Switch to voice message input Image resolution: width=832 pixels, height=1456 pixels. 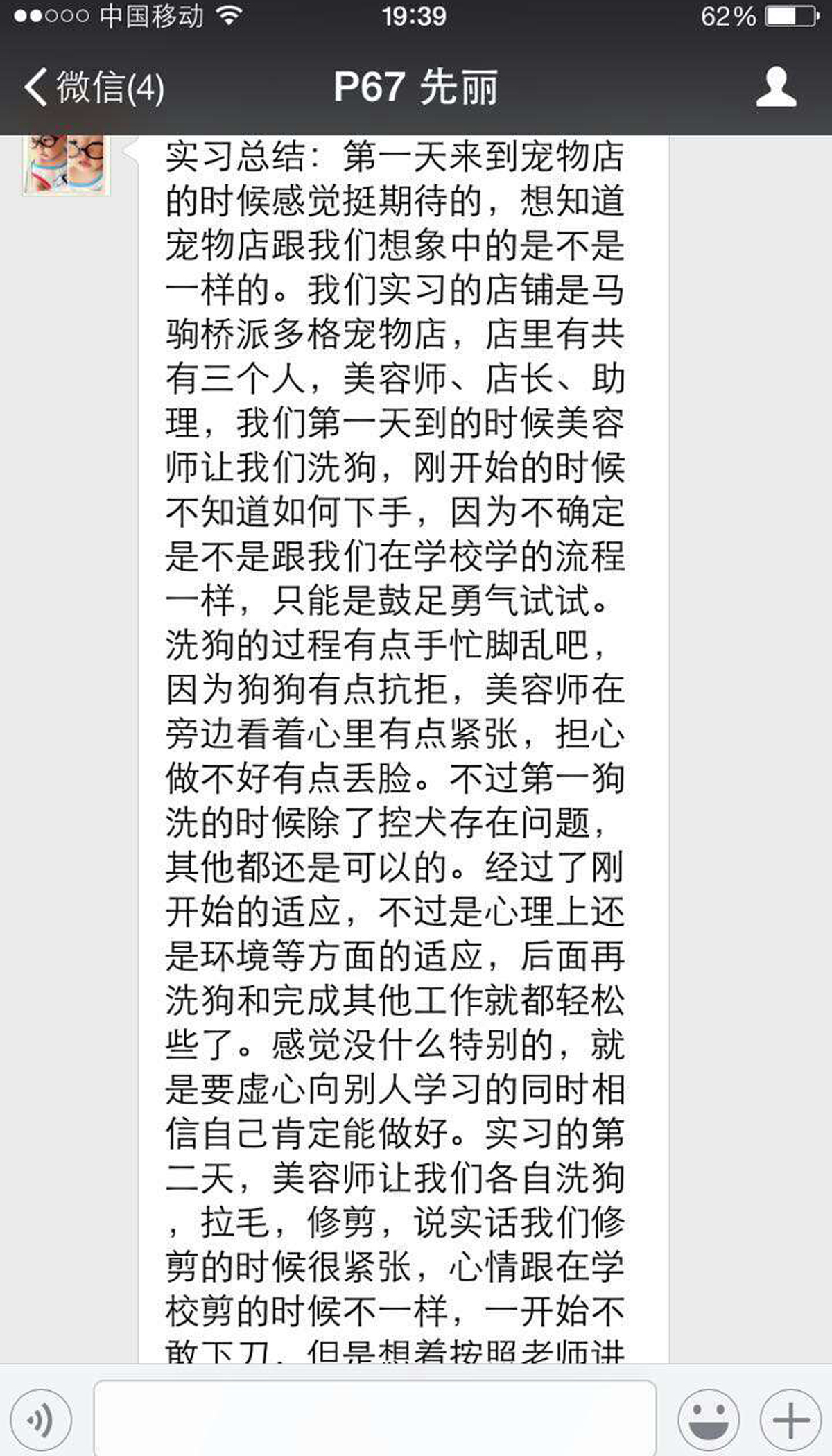click(41, 1420)
